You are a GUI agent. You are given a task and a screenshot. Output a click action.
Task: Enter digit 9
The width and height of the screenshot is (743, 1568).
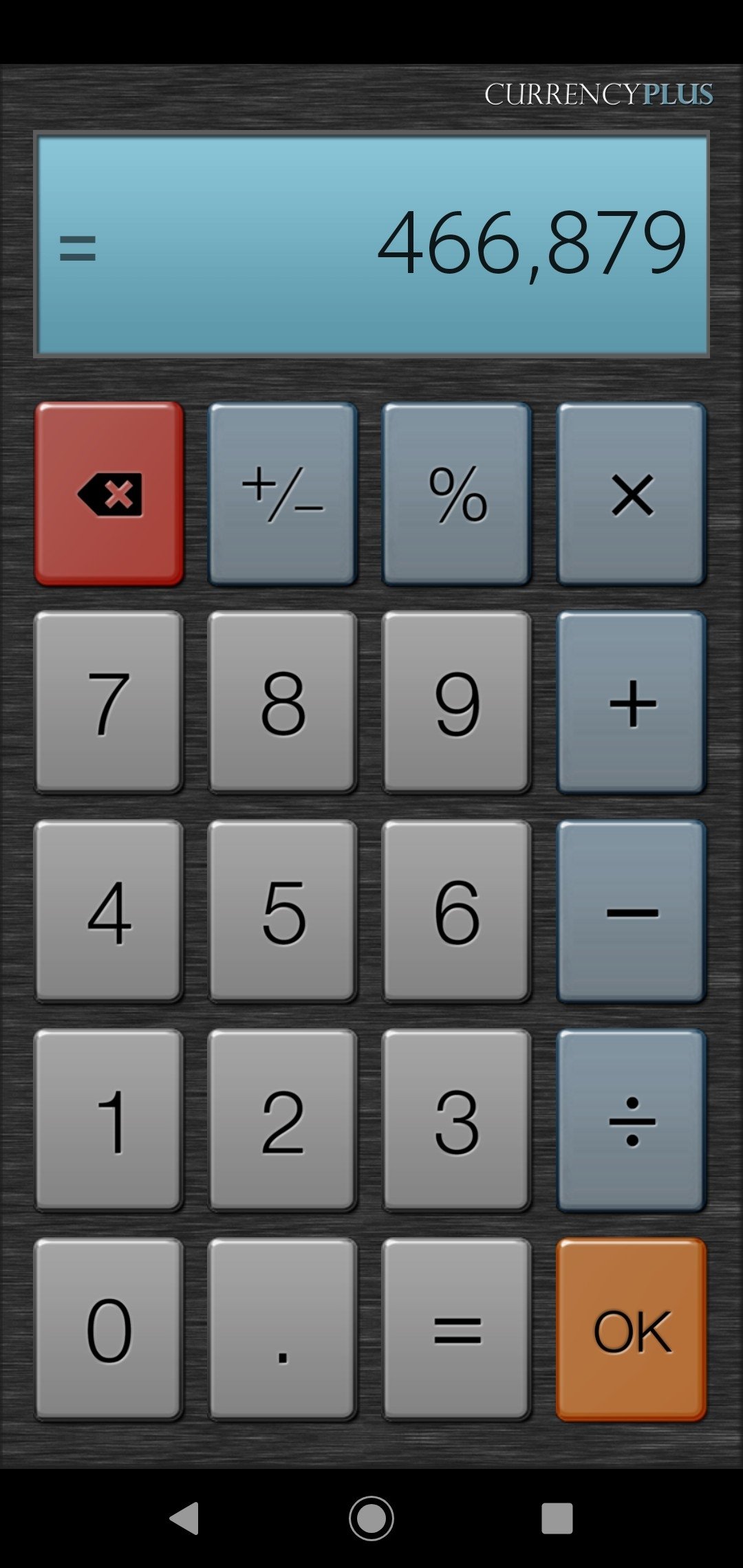pyautogui.click(x=457, y=703)
